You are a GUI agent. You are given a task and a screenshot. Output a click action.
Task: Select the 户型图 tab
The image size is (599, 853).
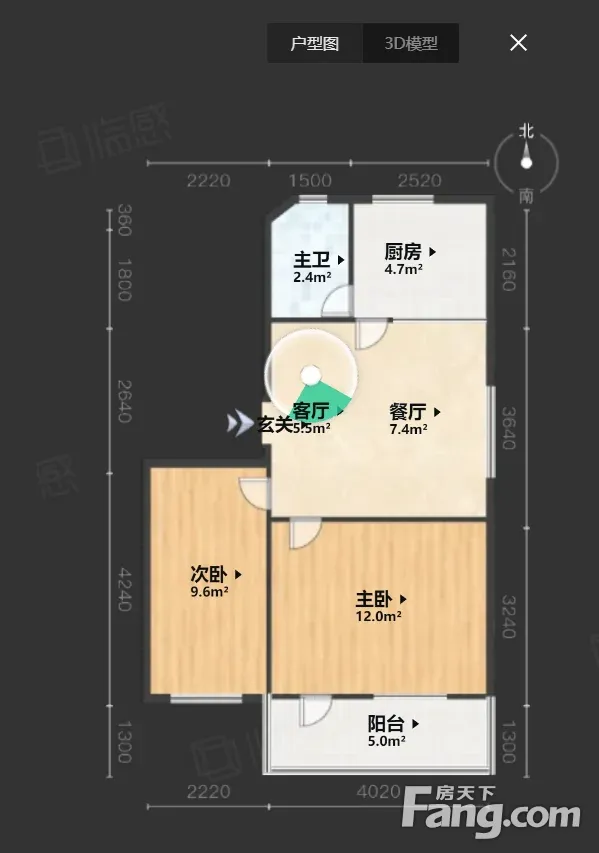click(314, 43)
